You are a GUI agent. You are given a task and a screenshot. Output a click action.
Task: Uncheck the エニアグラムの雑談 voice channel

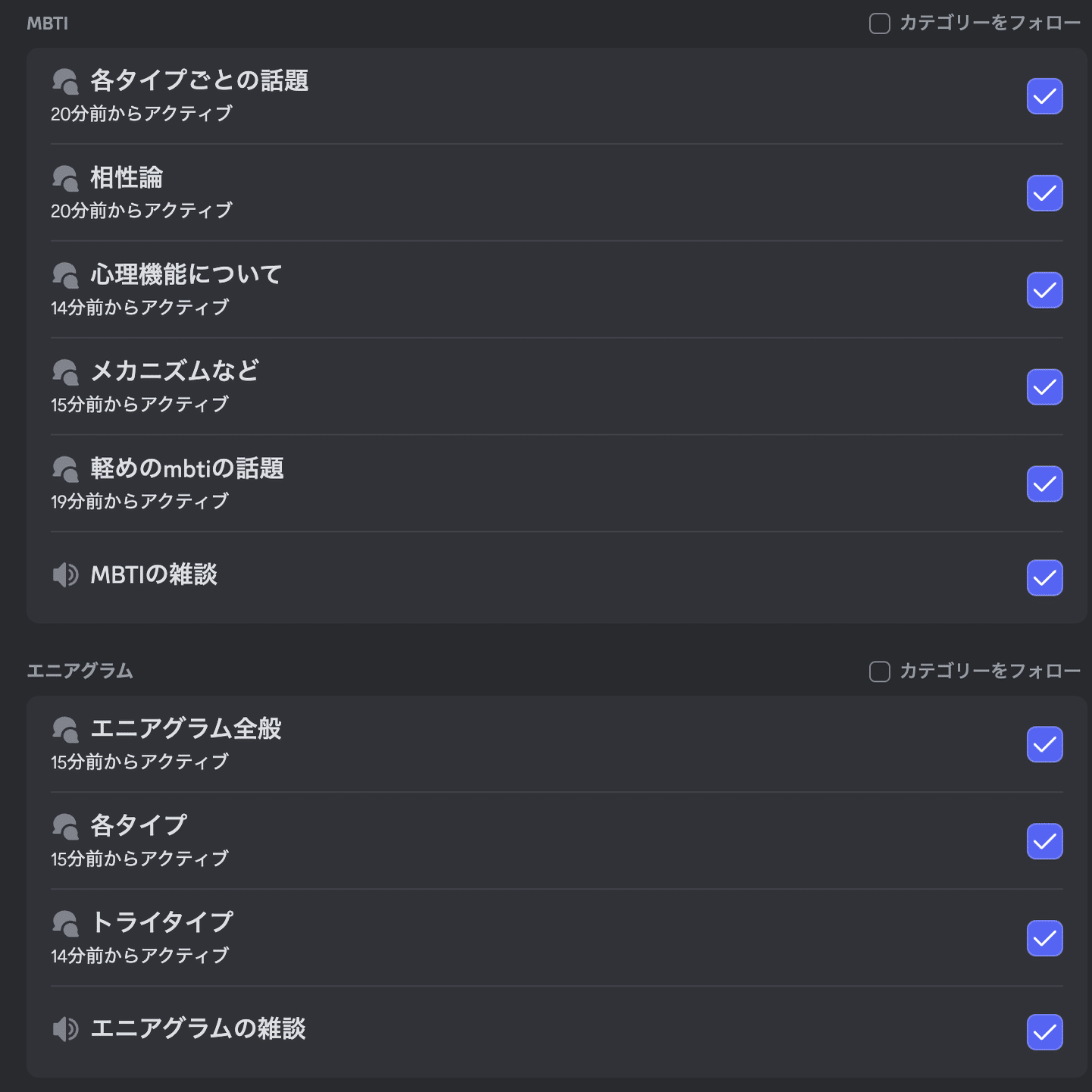click(1044, 1032)
